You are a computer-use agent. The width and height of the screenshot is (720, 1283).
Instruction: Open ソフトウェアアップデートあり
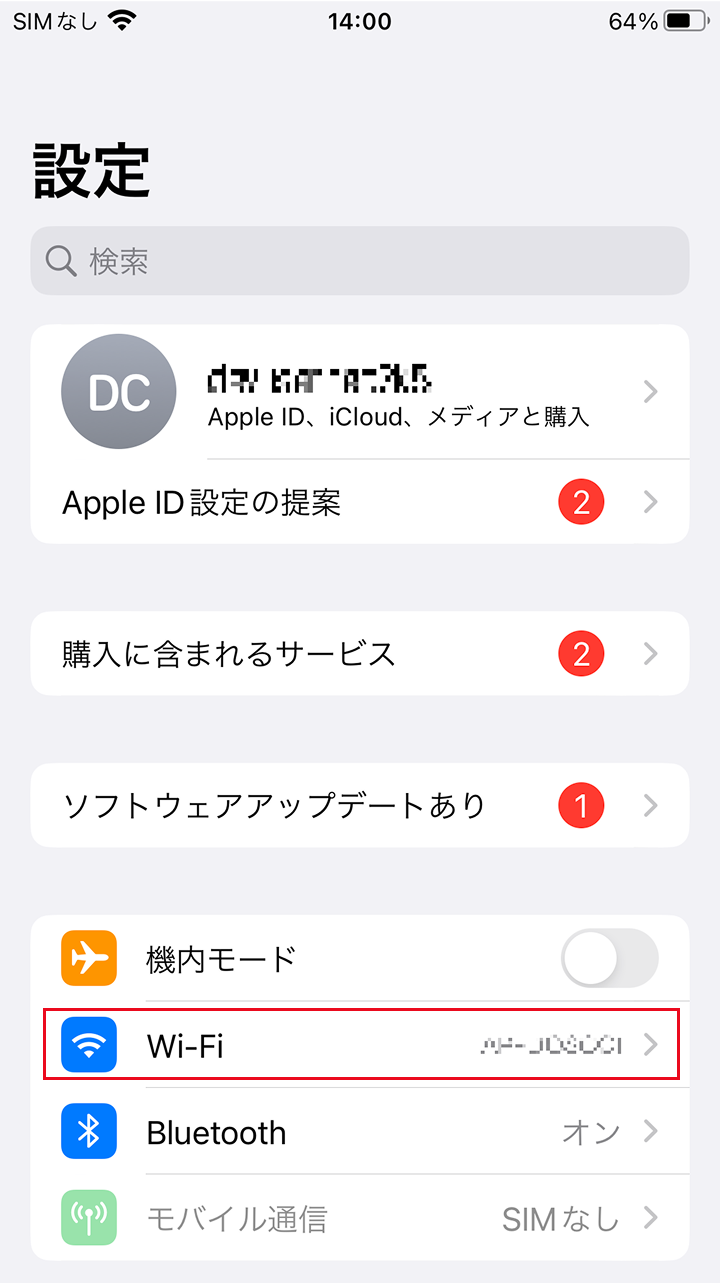360,805
